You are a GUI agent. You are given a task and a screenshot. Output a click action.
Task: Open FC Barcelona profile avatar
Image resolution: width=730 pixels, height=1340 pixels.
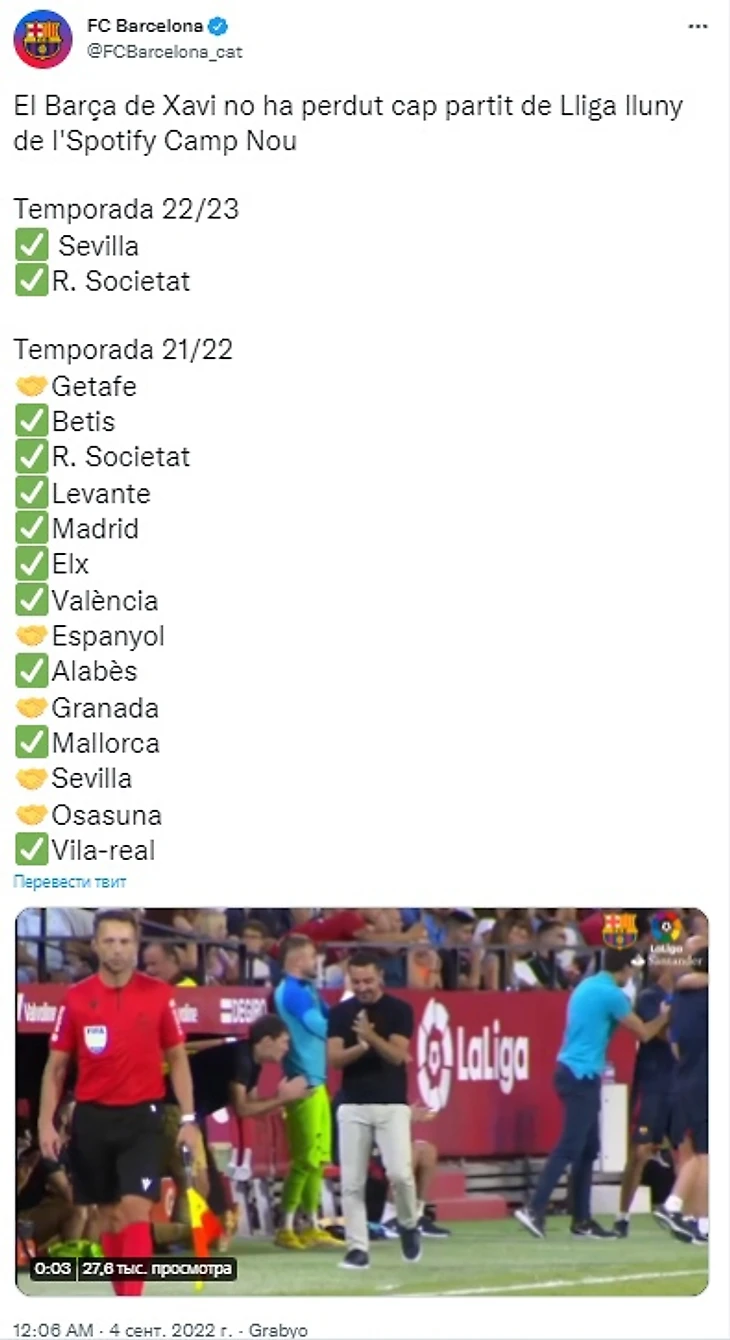click(42, 39)
